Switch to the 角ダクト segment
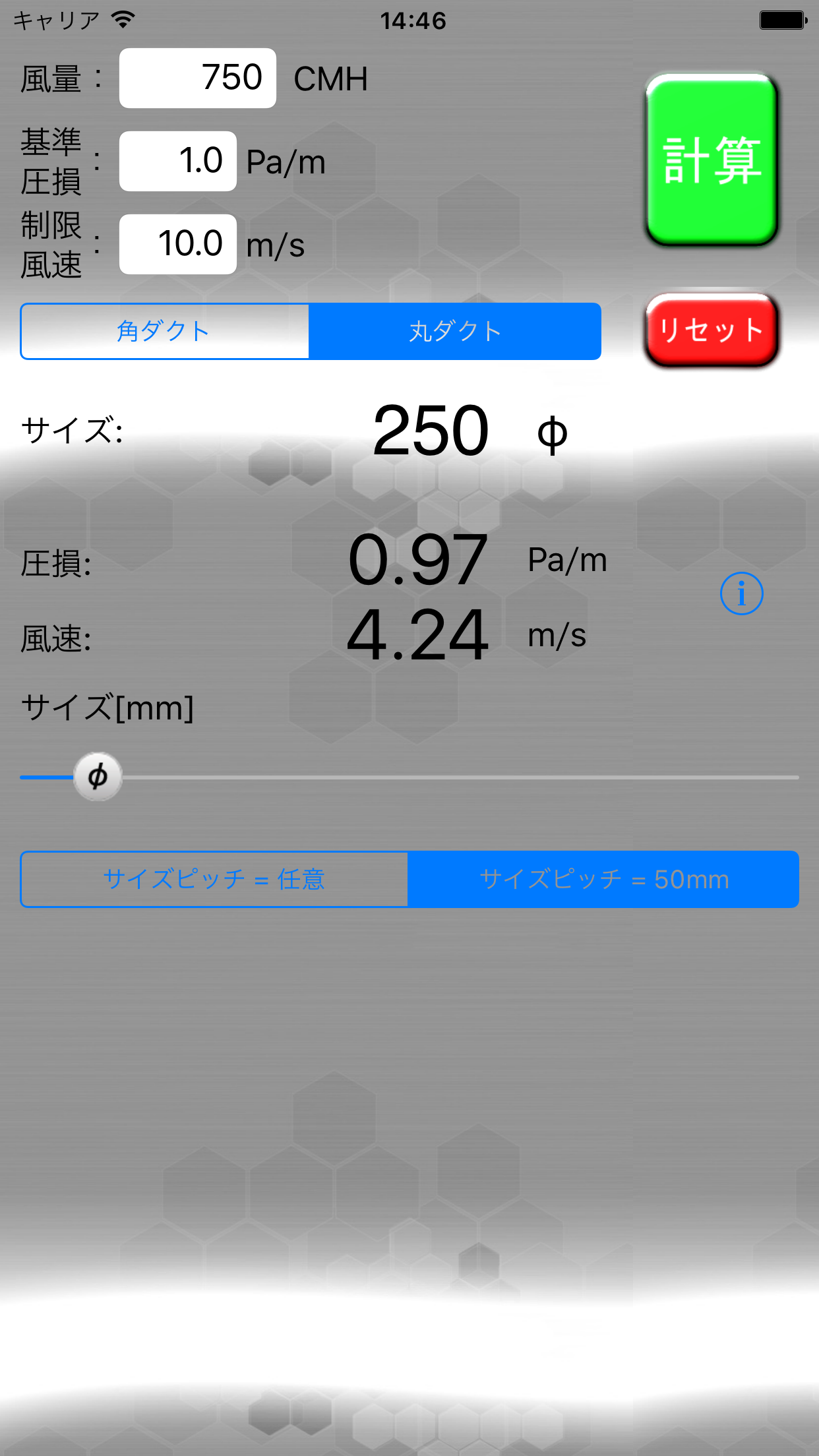819x1456 pixels. pyautogui.click(x=164, y=331)
